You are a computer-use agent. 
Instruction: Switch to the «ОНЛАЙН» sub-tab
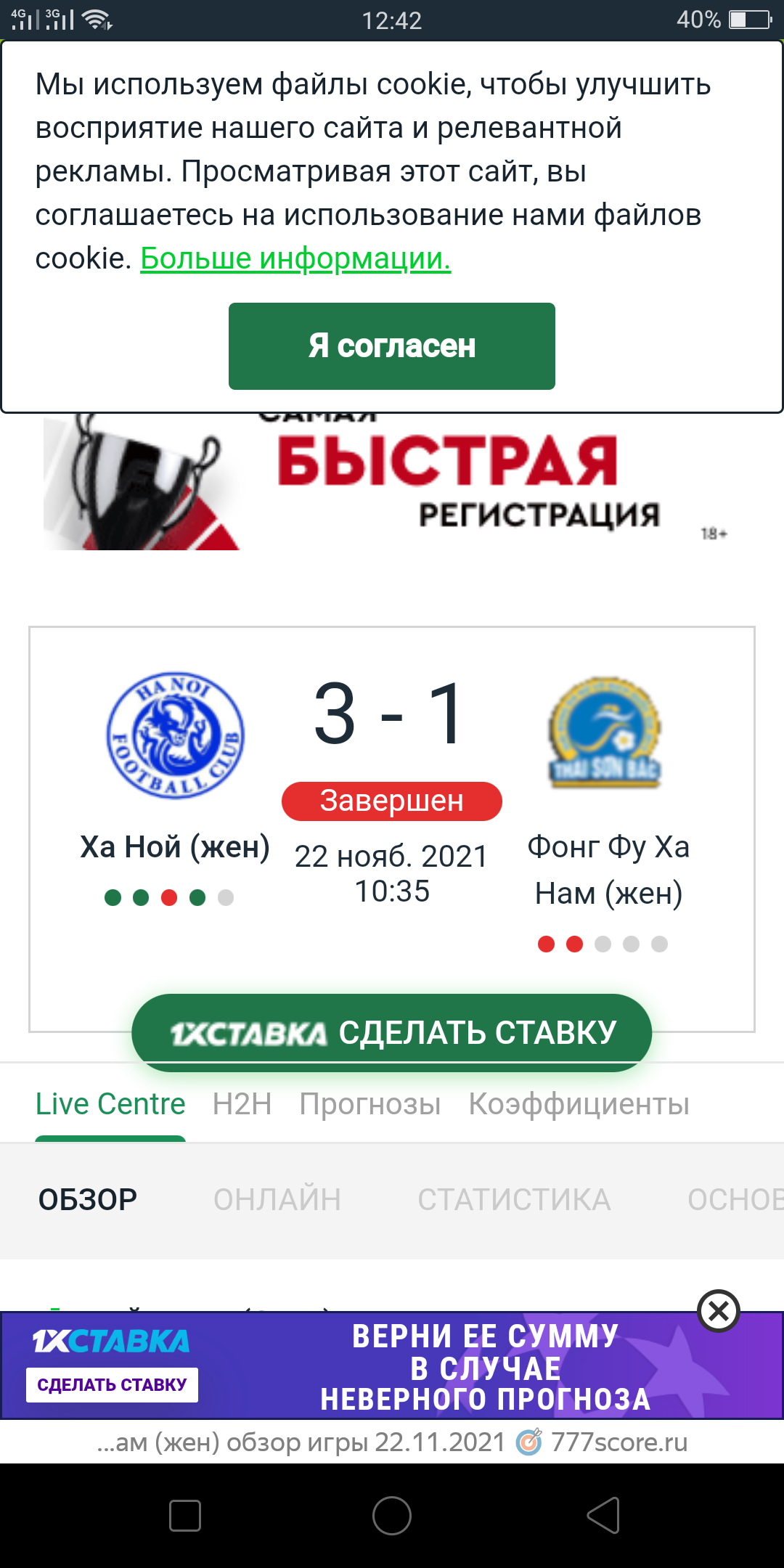pos(277,1200)
